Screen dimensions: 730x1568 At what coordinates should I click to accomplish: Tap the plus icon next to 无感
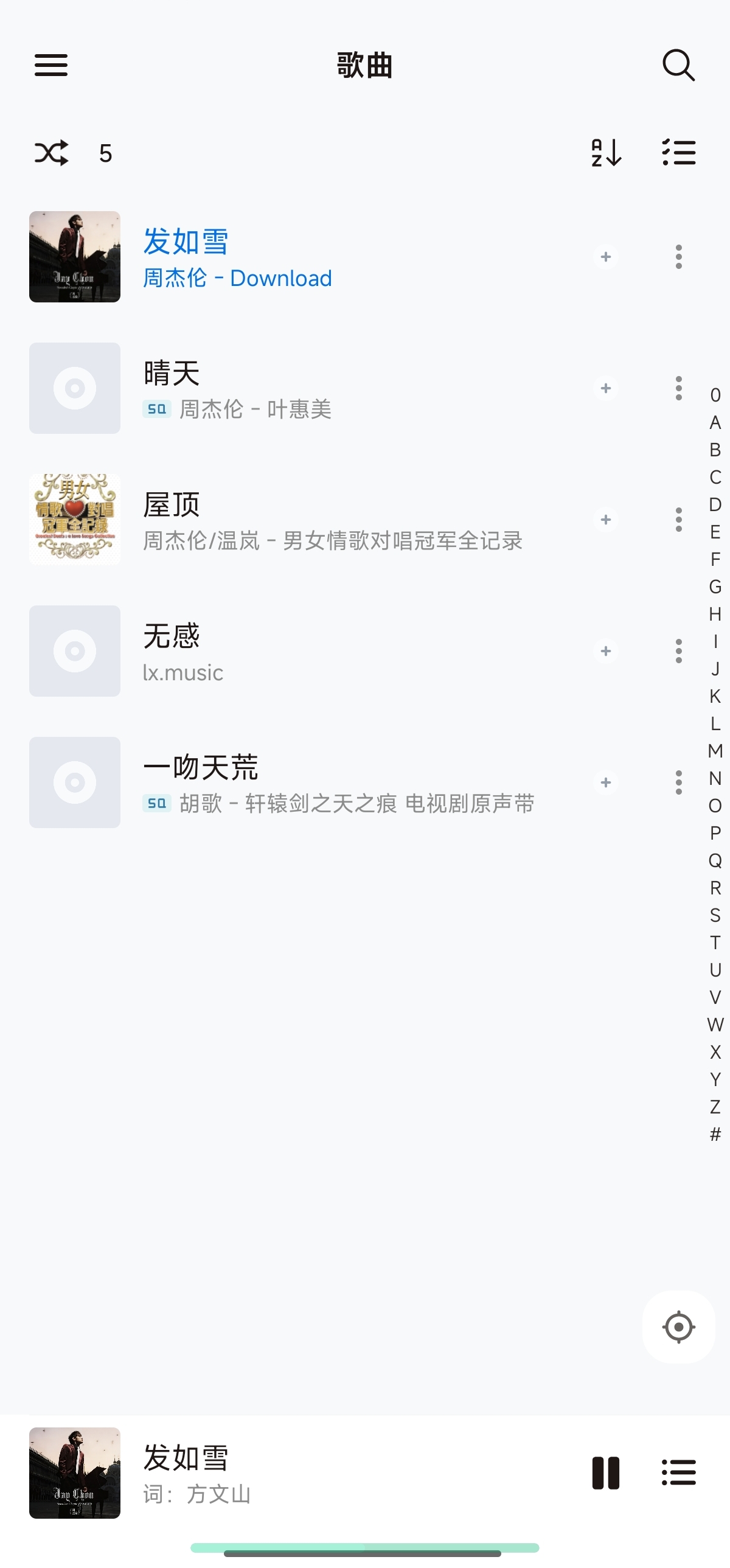(x=606, y=651)
